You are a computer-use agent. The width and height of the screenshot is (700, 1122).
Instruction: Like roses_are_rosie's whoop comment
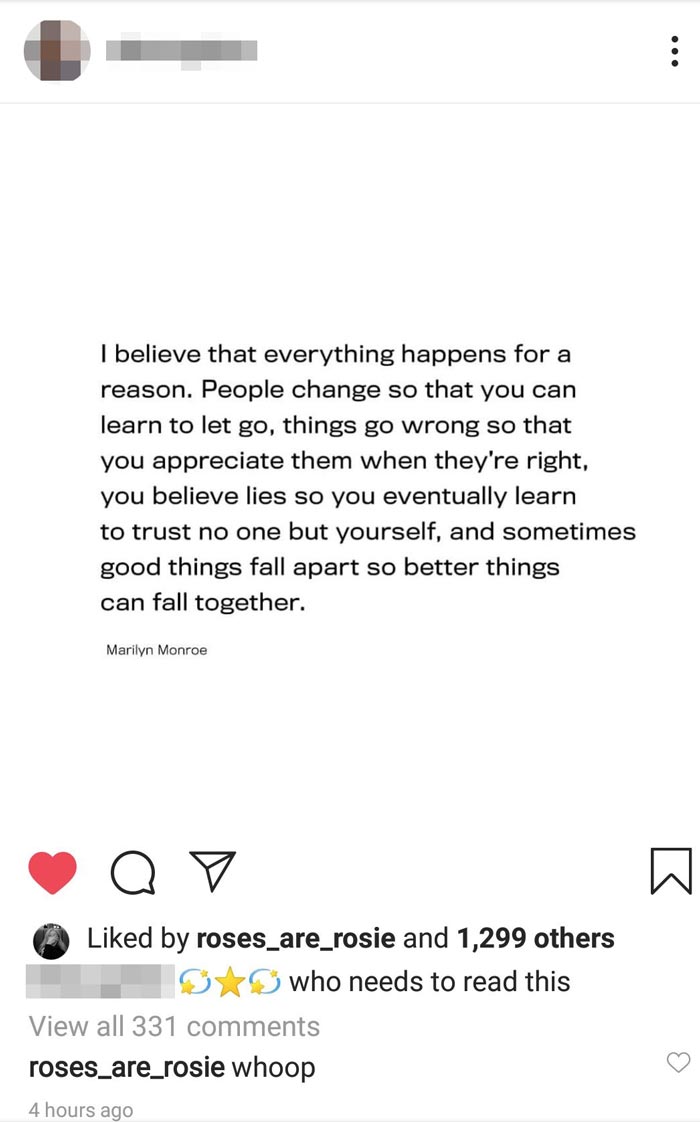click(x=678, y=1063)
